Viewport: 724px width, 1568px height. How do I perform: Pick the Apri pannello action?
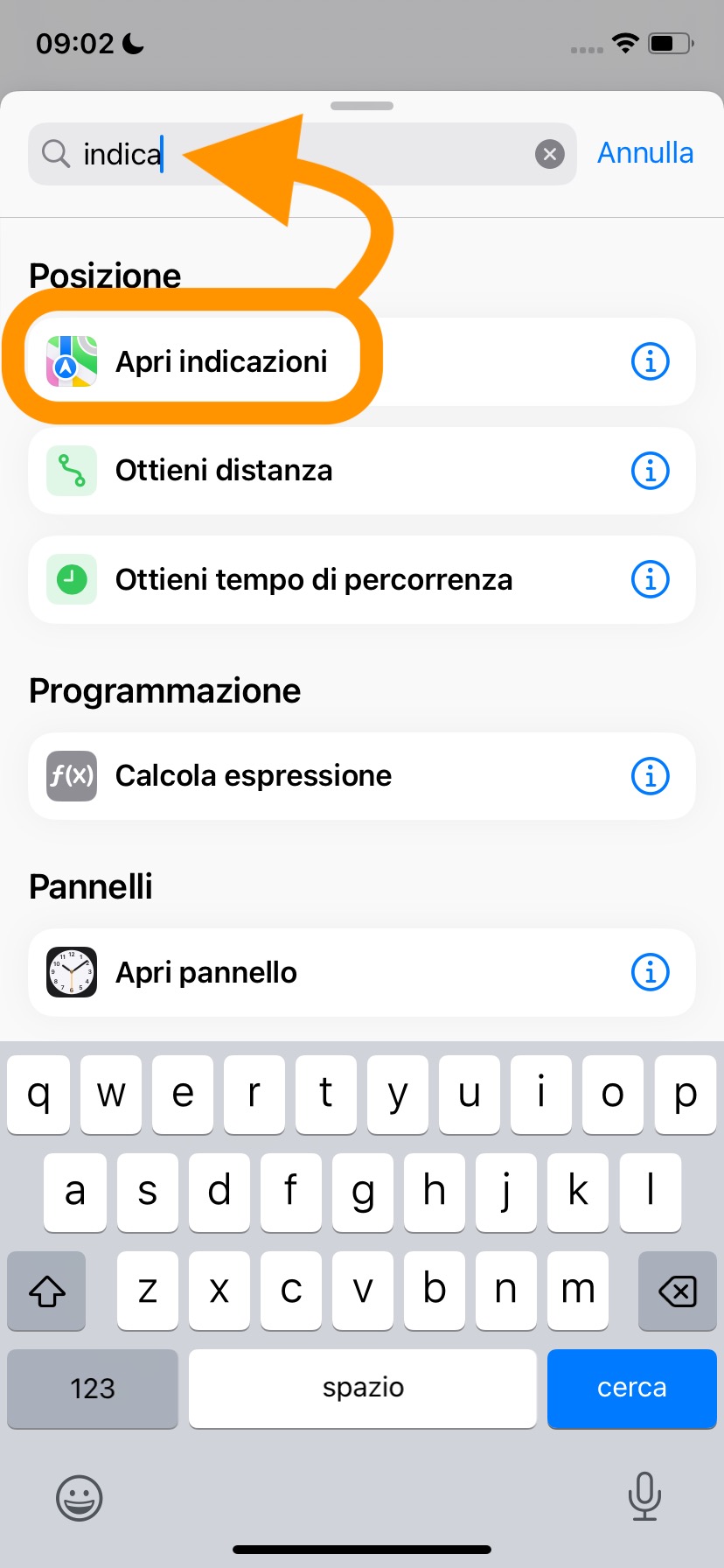[x=206, y=972]
